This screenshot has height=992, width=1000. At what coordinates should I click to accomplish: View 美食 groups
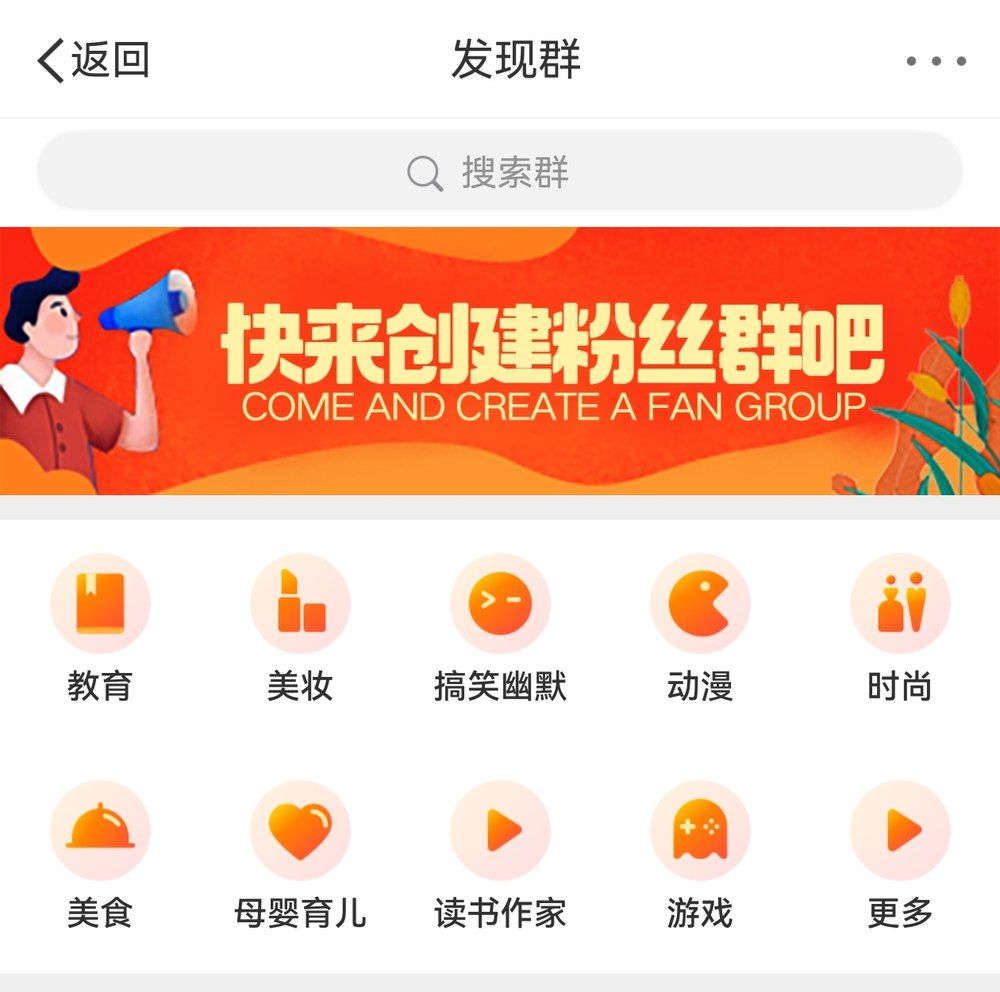coord(100,852)
